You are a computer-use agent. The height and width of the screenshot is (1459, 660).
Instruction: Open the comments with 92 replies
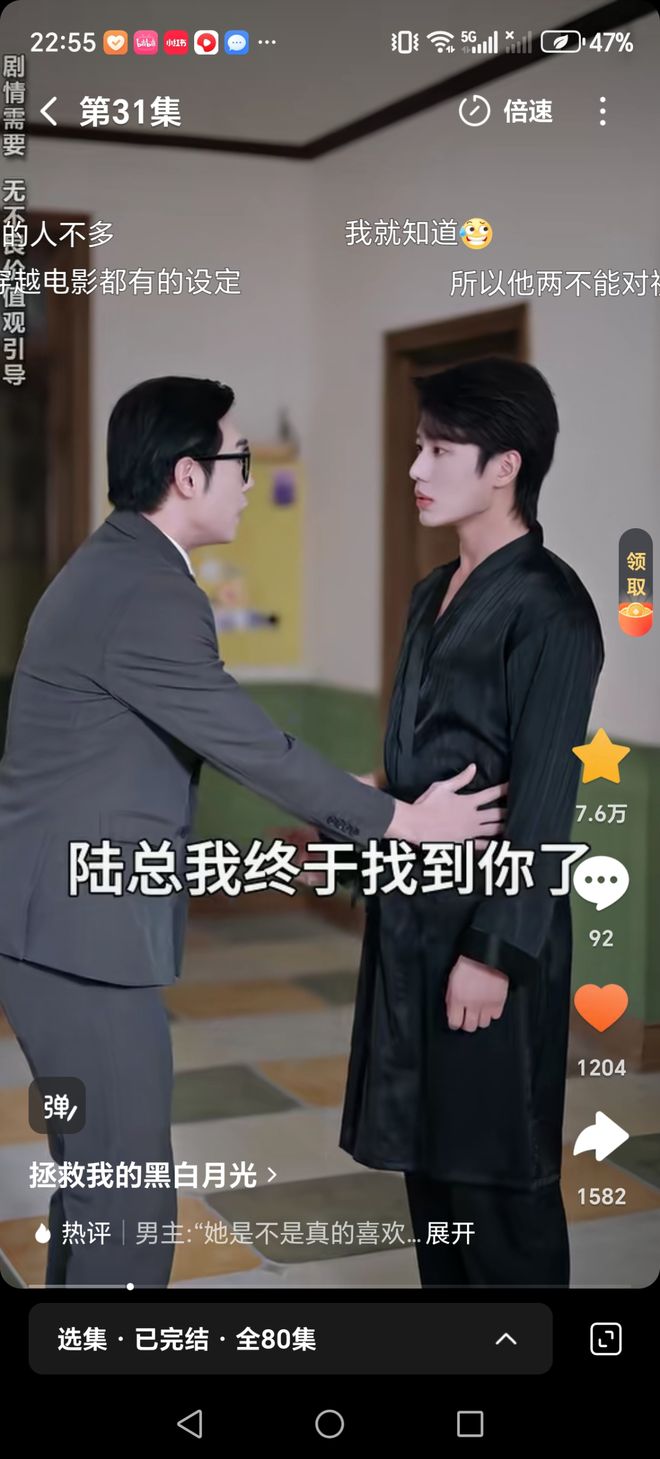601,884
